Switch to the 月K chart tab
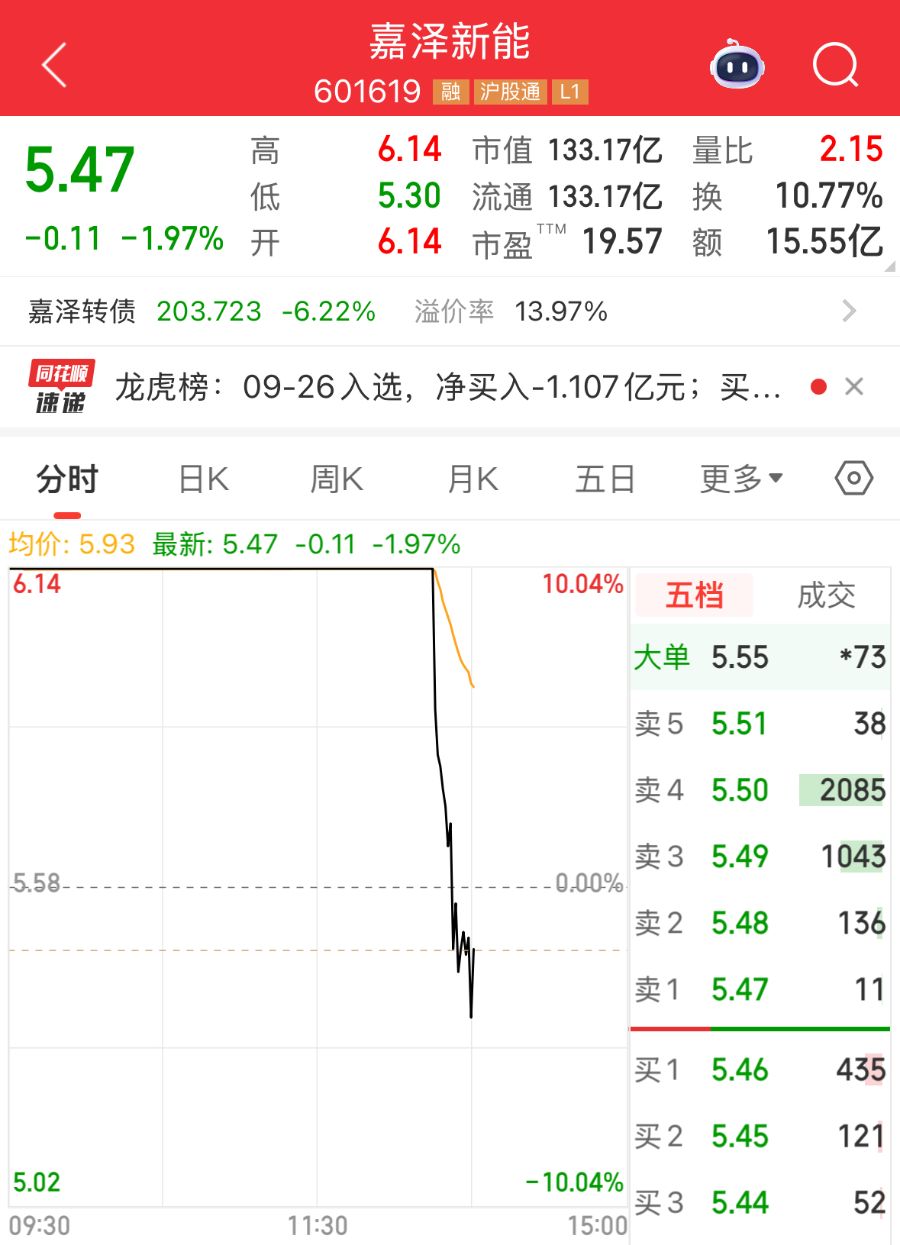The image size is (900, 1245). click(x=472, y=480)
